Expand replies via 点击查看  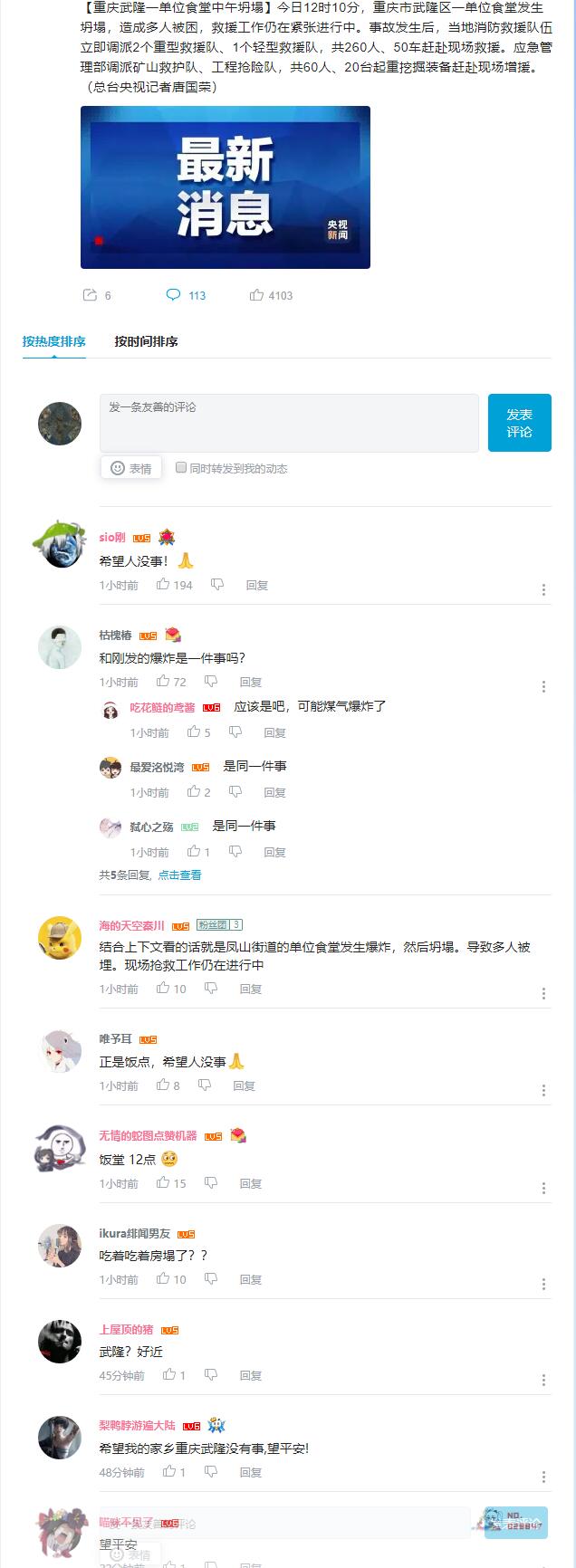click(179, 875)
